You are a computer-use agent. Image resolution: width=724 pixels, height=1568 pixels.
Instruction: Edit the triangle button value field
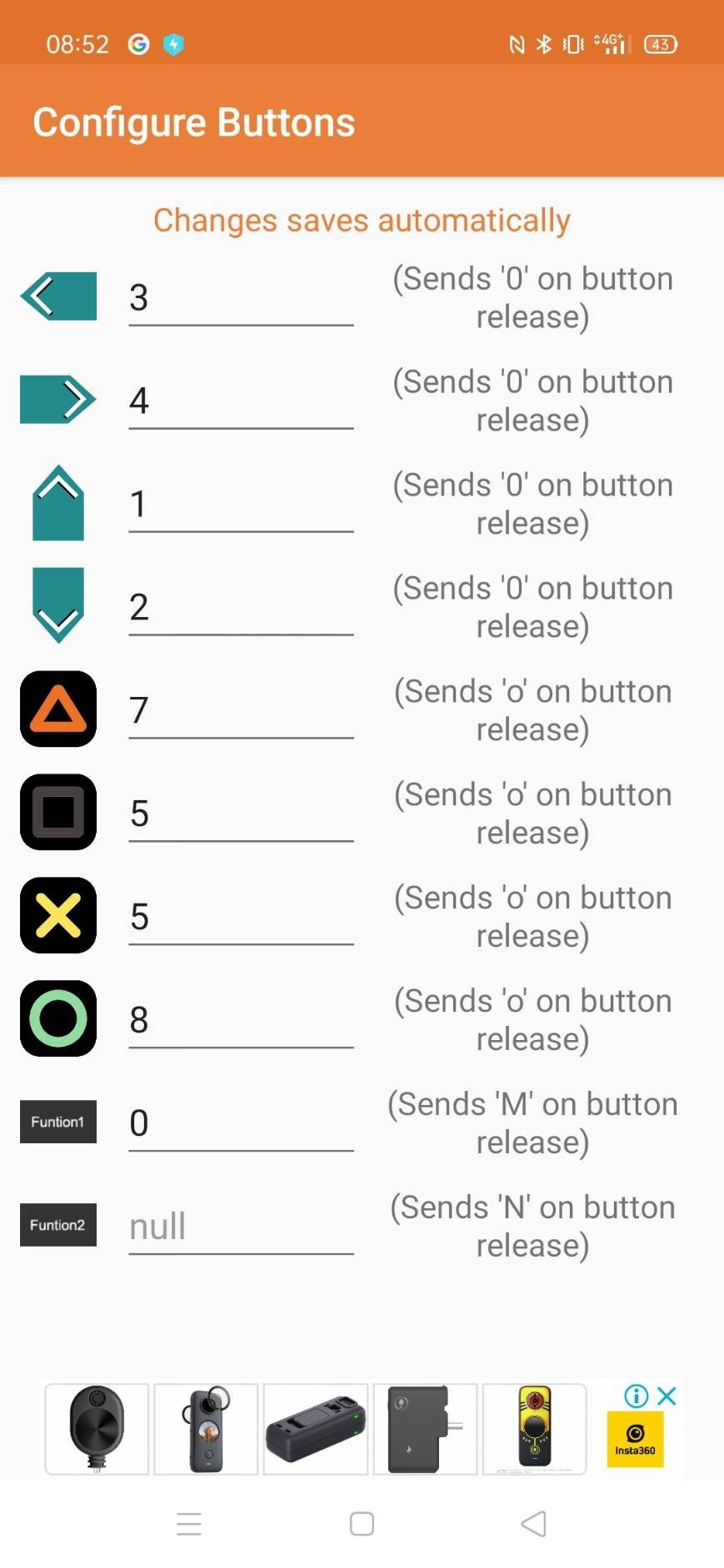pyautogui.click(x=241, y=710)
